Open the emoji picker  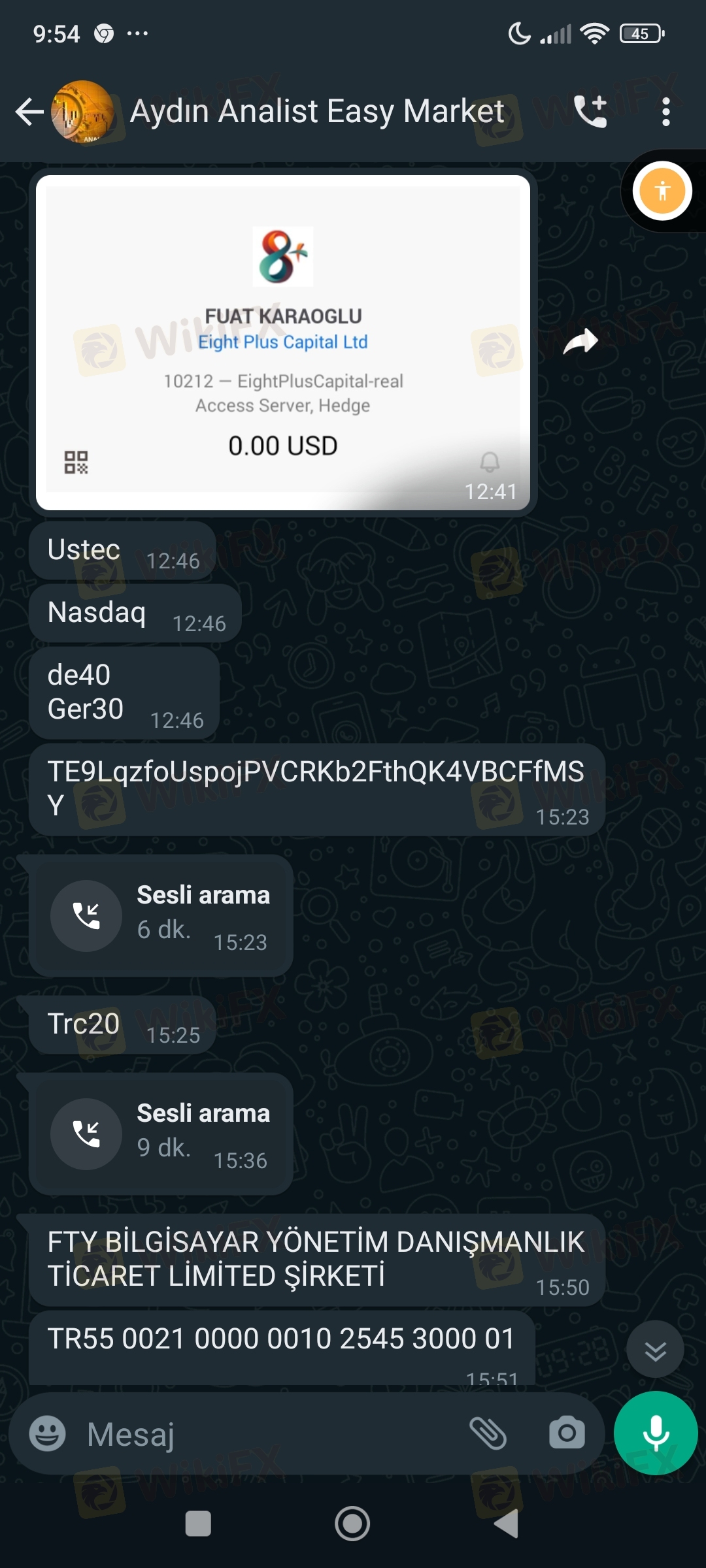(48, 1434)
